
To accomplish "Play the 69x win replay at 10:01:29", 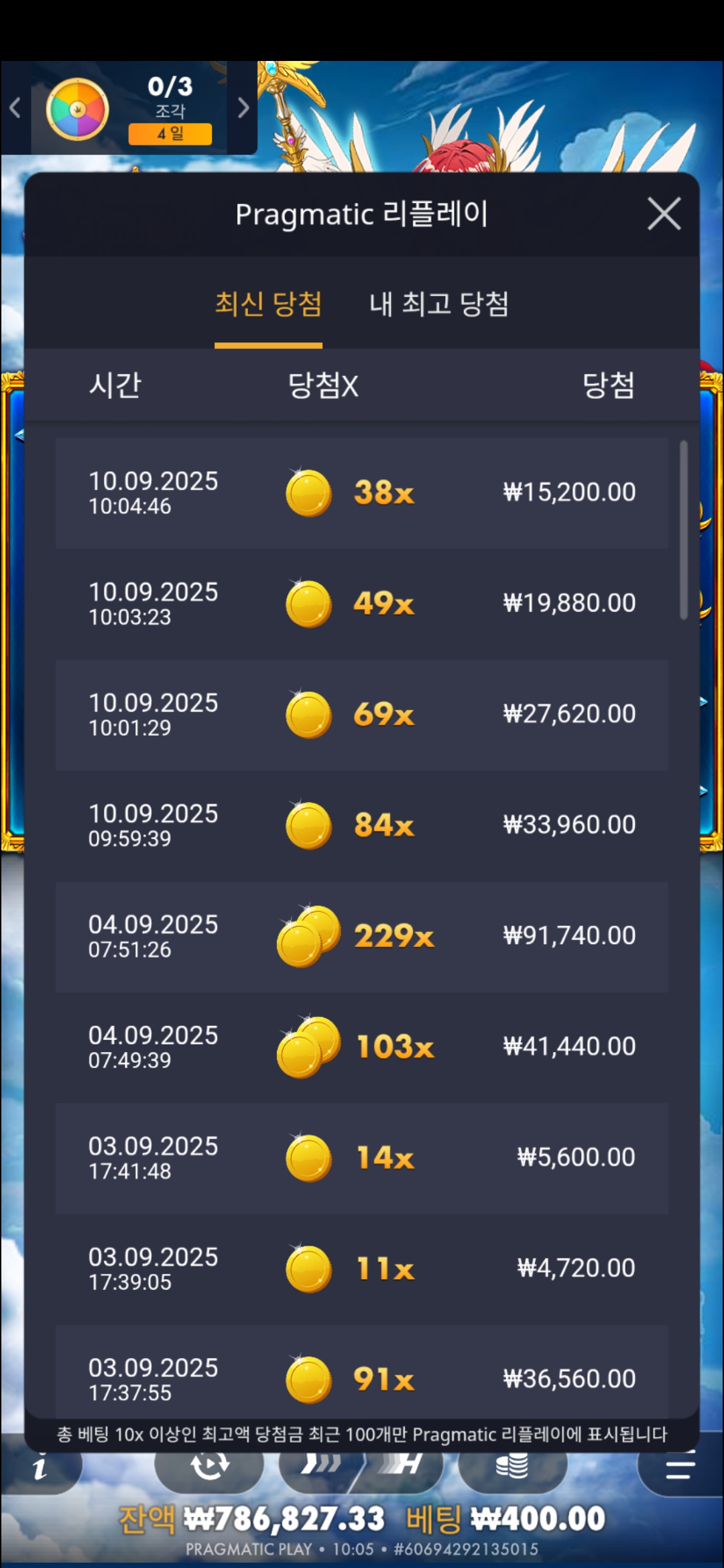I will [x=362, y=714].
